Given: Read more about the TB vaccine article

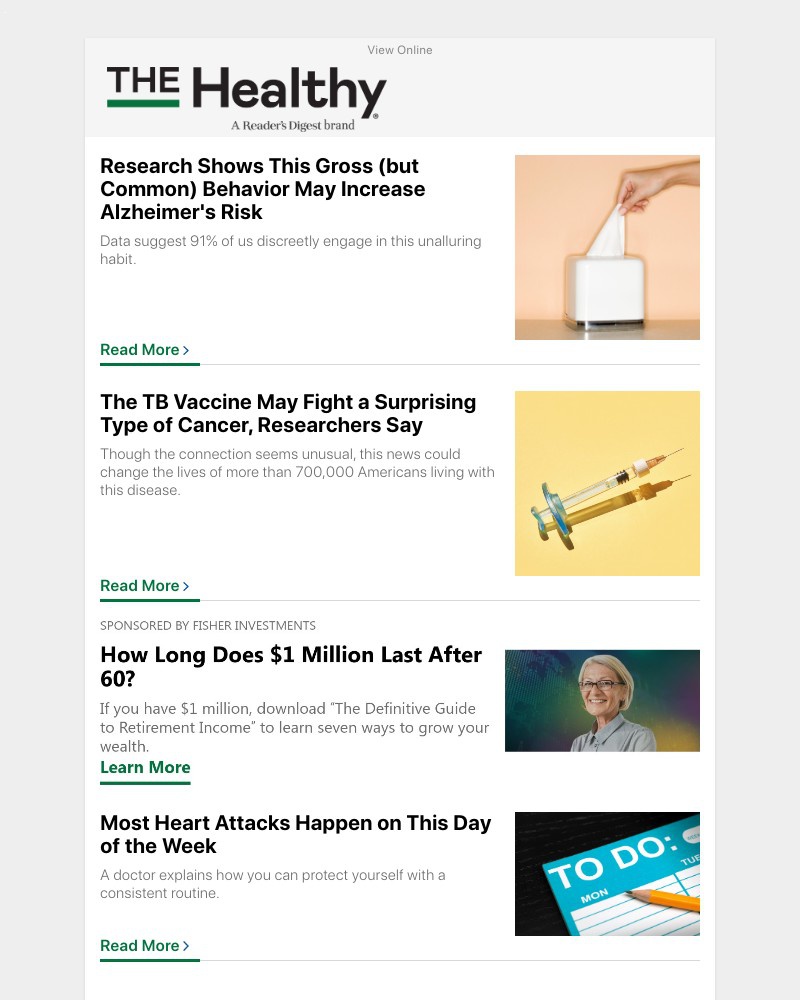Looking at the screenshot, I should pos(144,586).
